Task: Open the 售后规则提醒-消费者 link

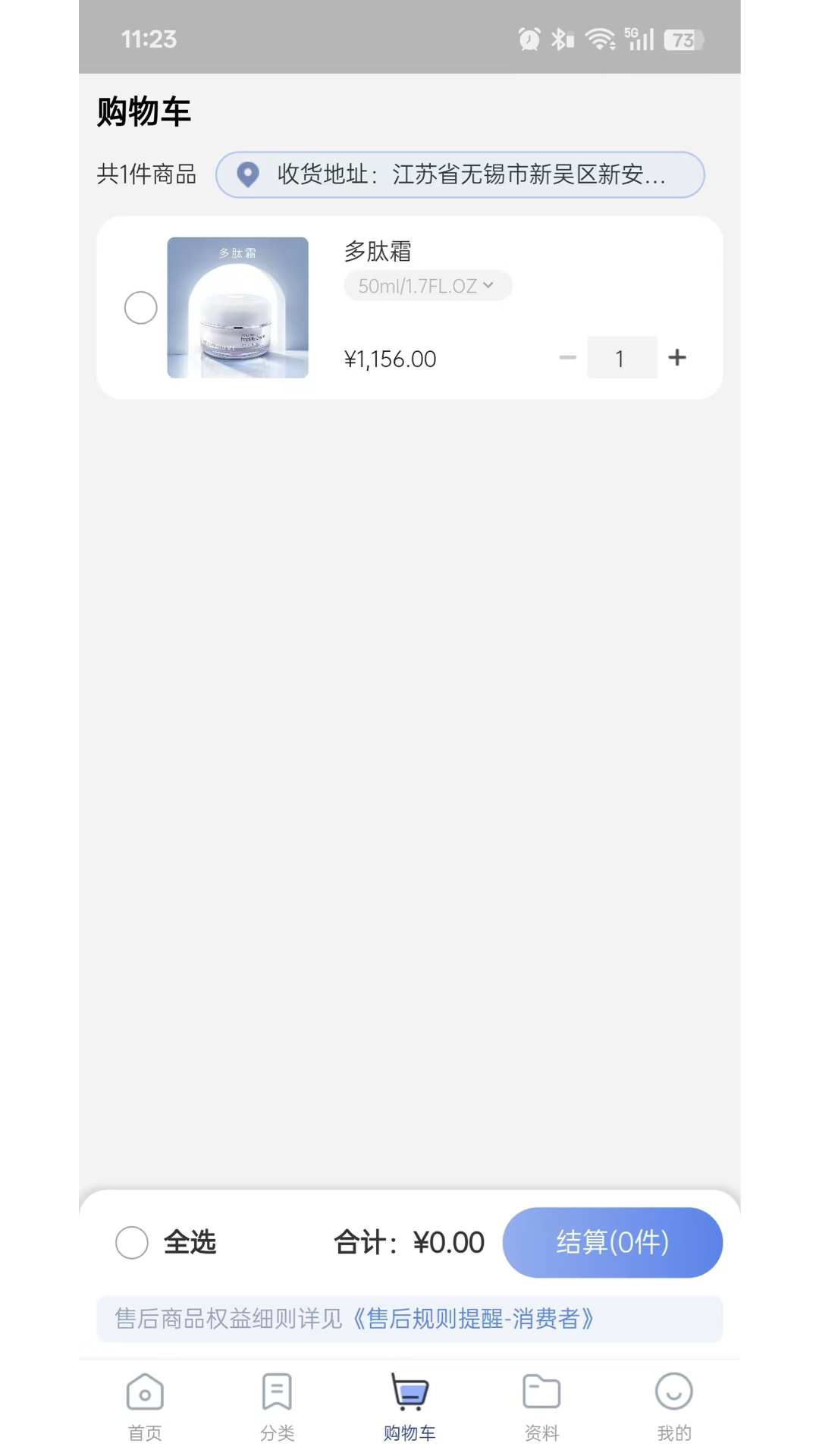Action: tap(473, 1319)
